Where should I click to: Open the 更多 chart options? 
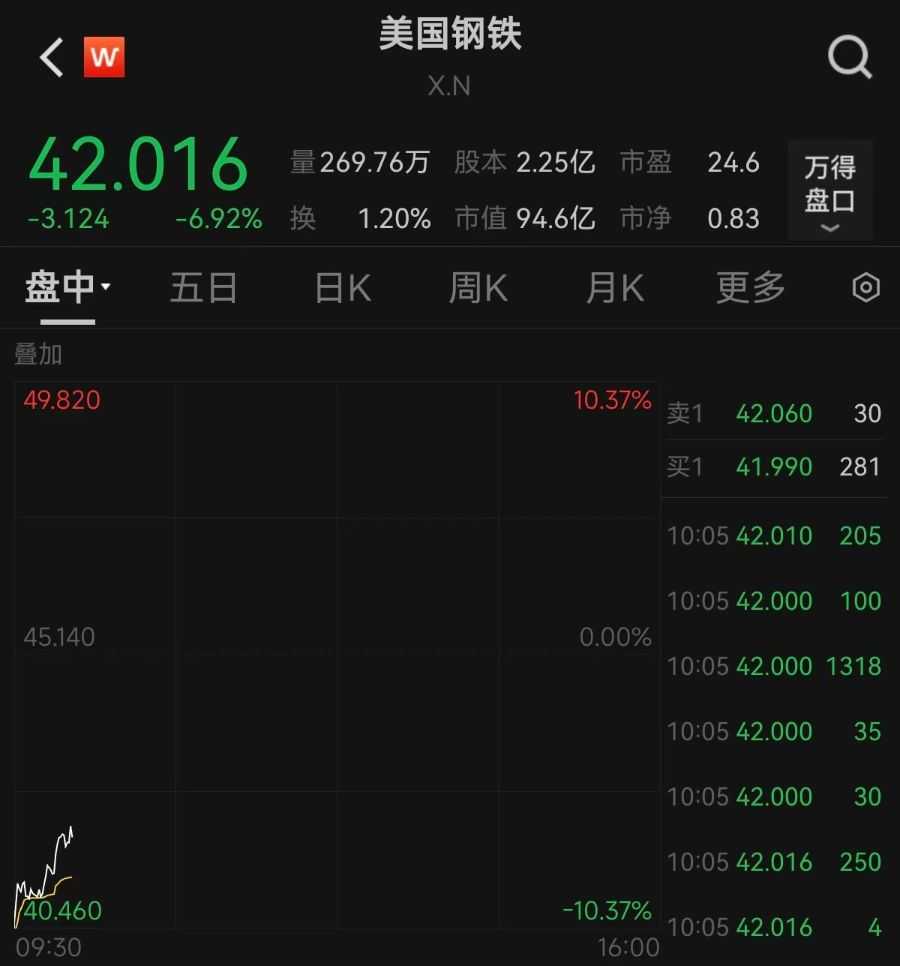[750, 288]
